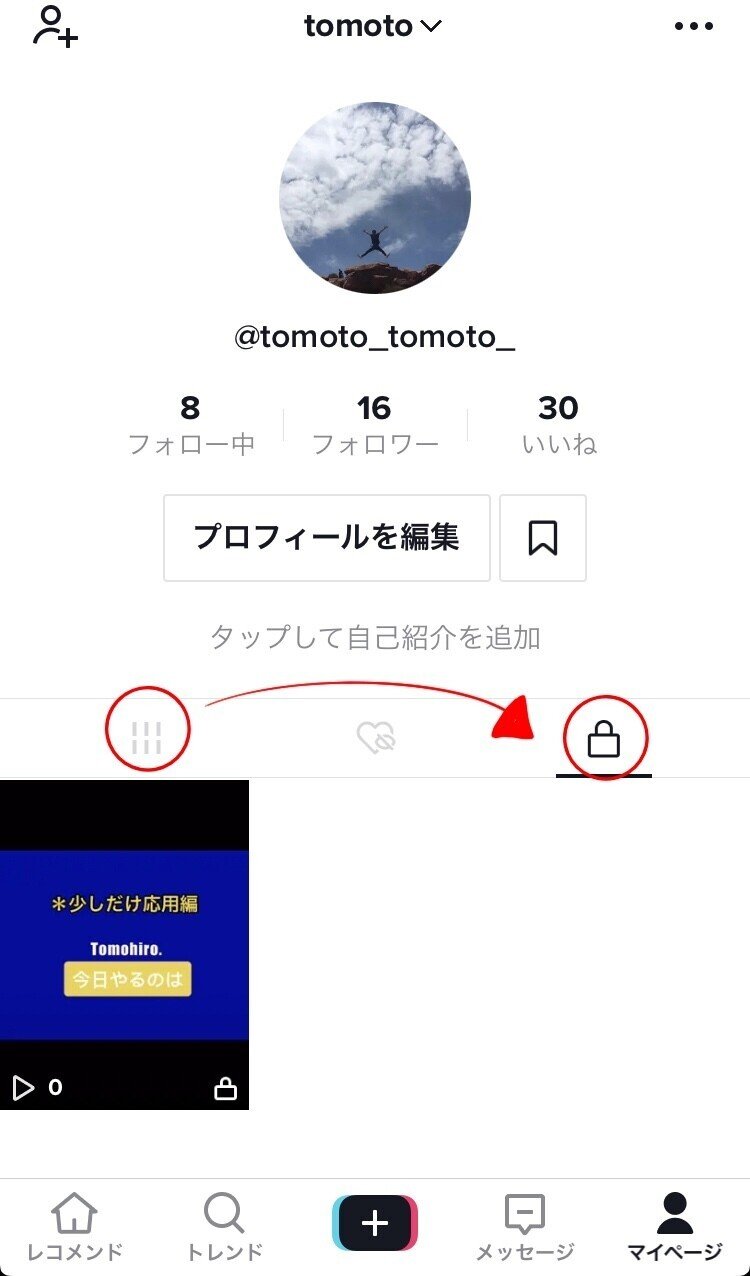Open the マイページ profile tab

point(676,1214)
